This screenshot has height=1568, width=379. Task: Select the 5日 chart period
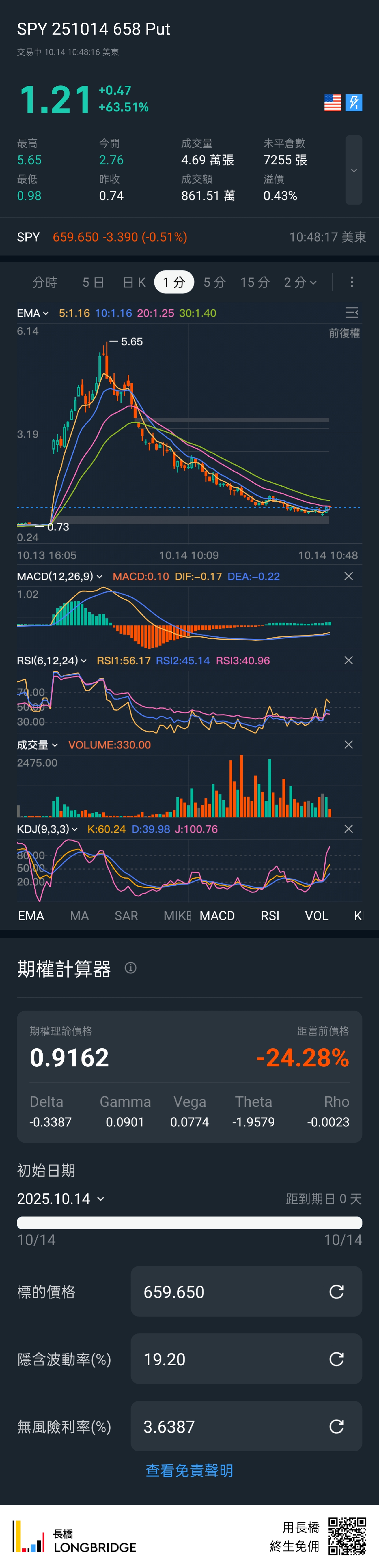click(93, 282)
